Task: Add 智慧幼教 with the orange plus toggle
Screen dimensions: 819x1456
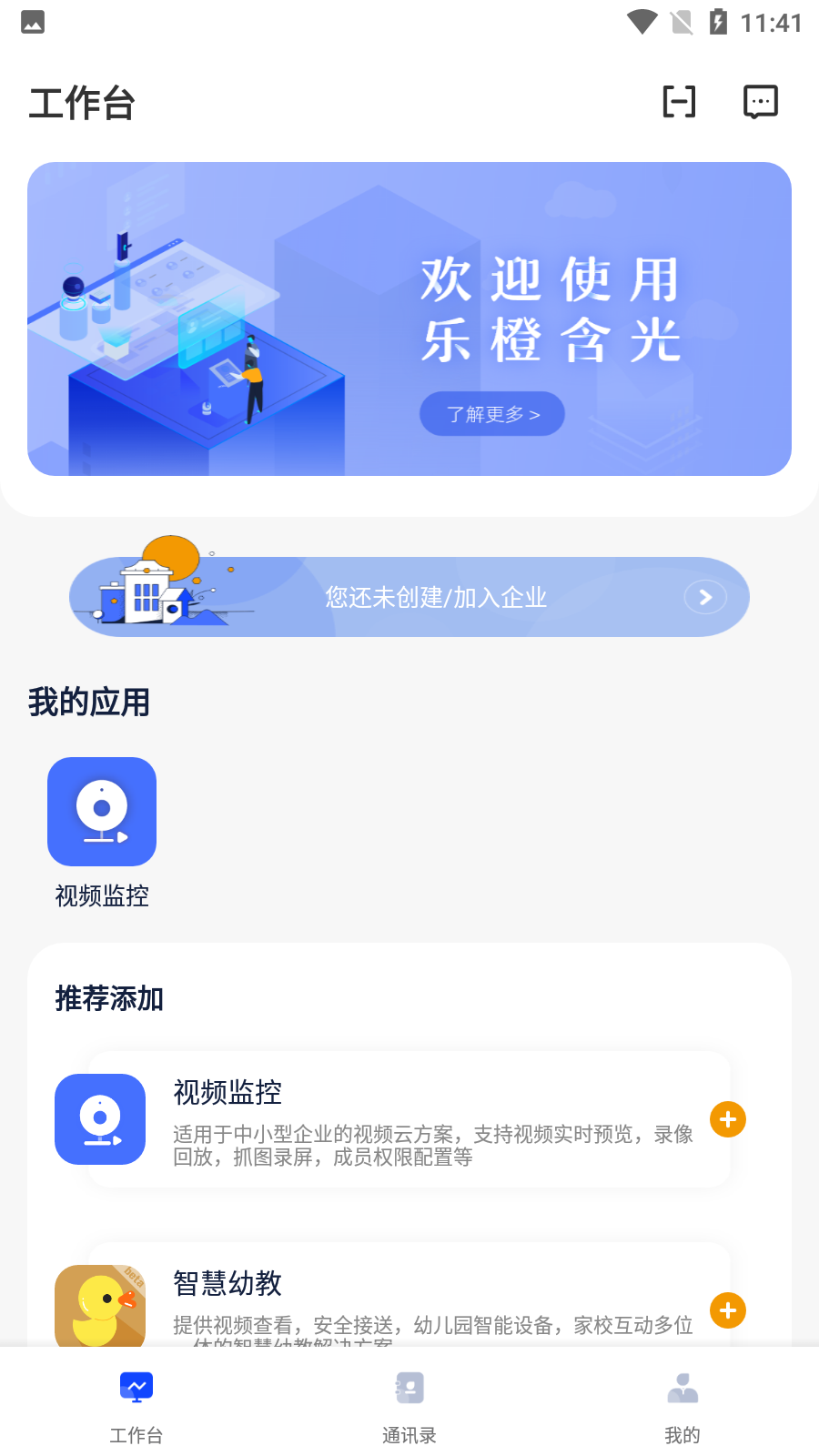Action: pos(727,1310)
